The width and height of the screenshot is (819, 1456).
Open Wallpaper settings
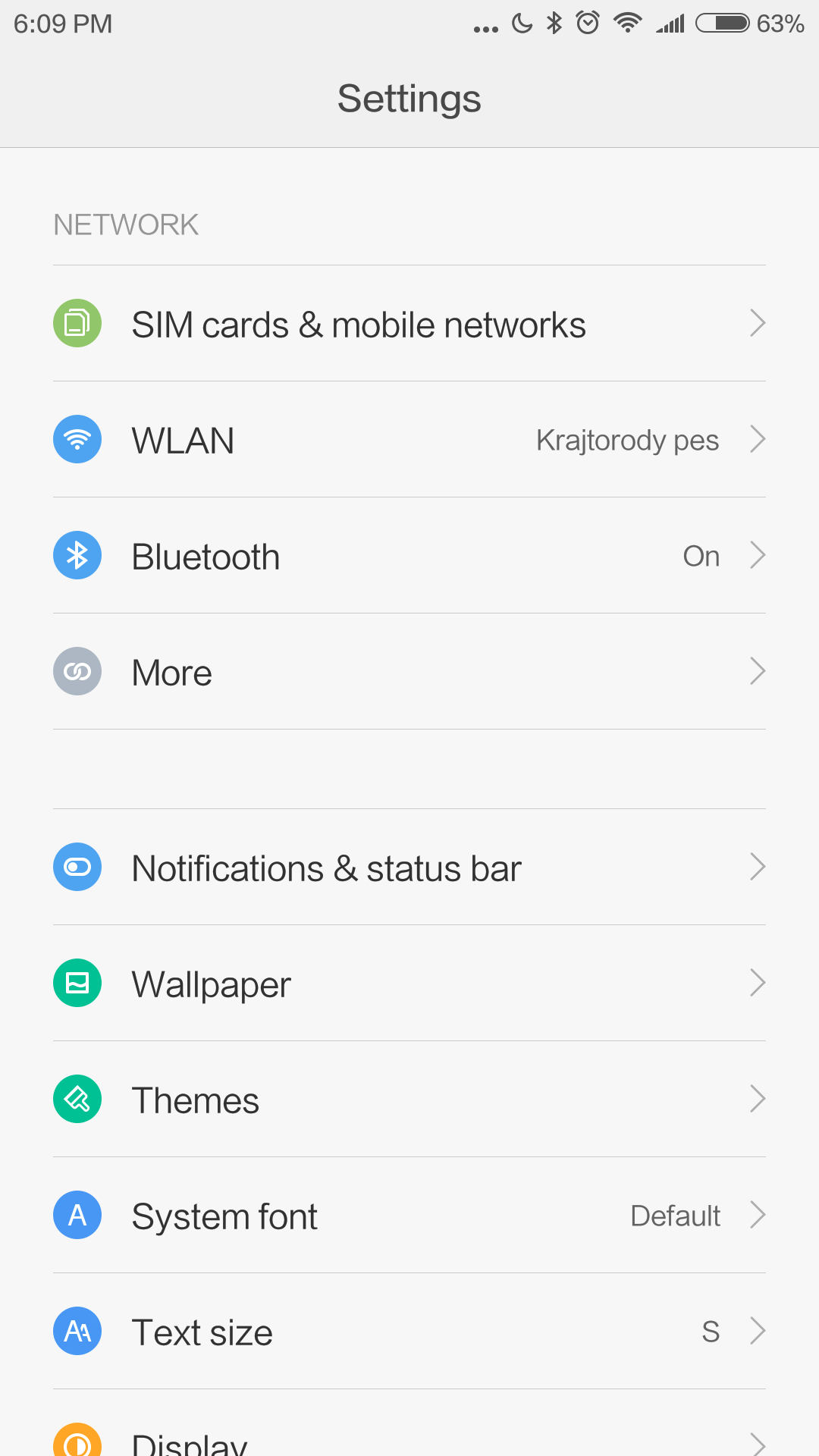pos(409,983)
